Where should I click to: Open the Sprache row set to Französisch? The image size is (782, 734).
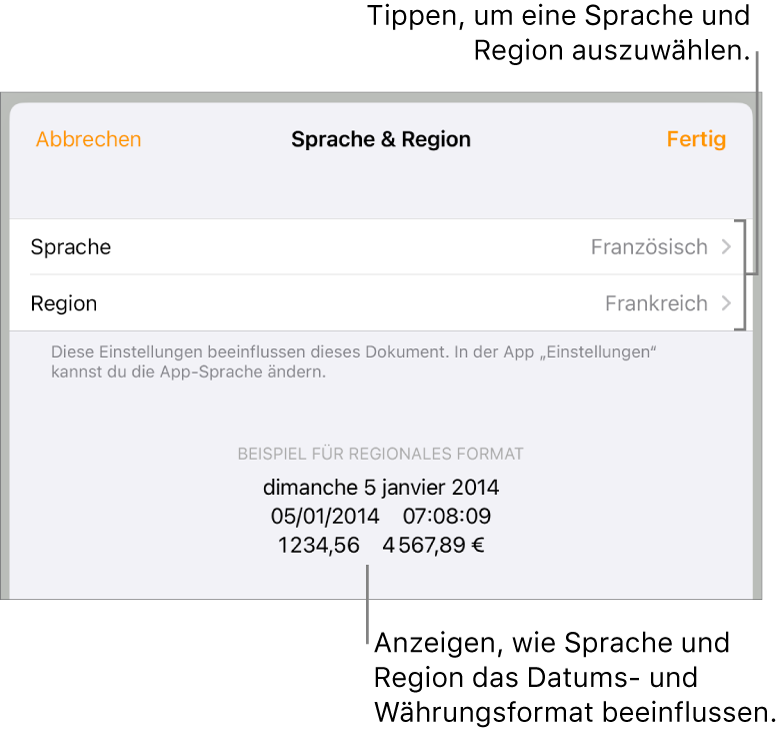[380, 247]
